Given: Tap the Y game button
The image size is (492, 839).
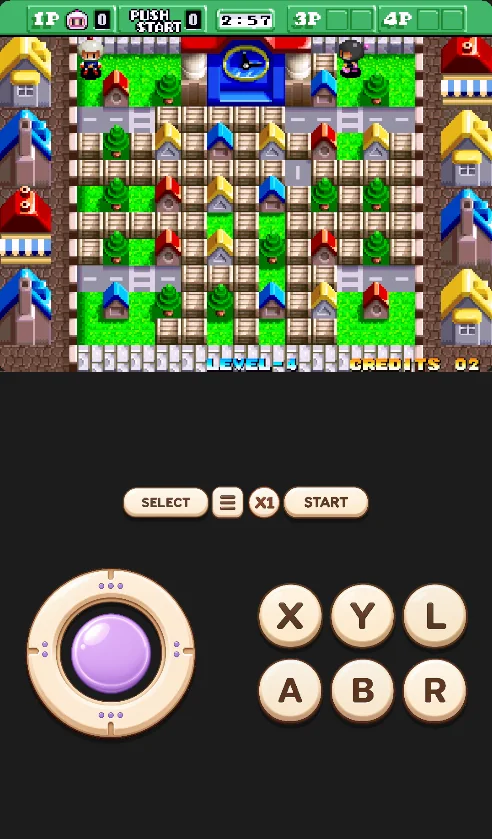Looking at the screenshot, I should click(362, 616).
